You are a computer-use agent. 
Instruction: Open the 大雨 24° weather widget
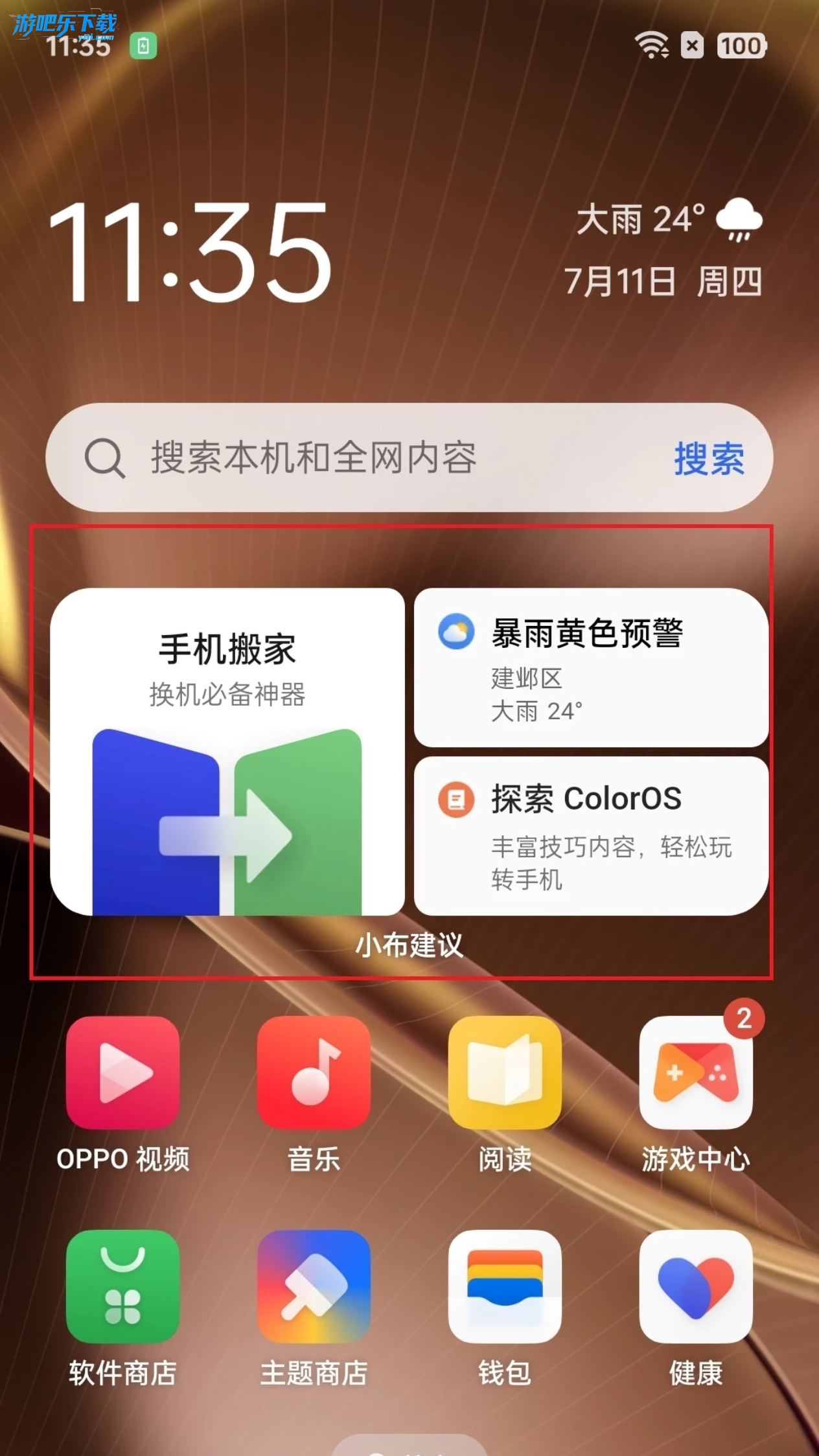667,219
